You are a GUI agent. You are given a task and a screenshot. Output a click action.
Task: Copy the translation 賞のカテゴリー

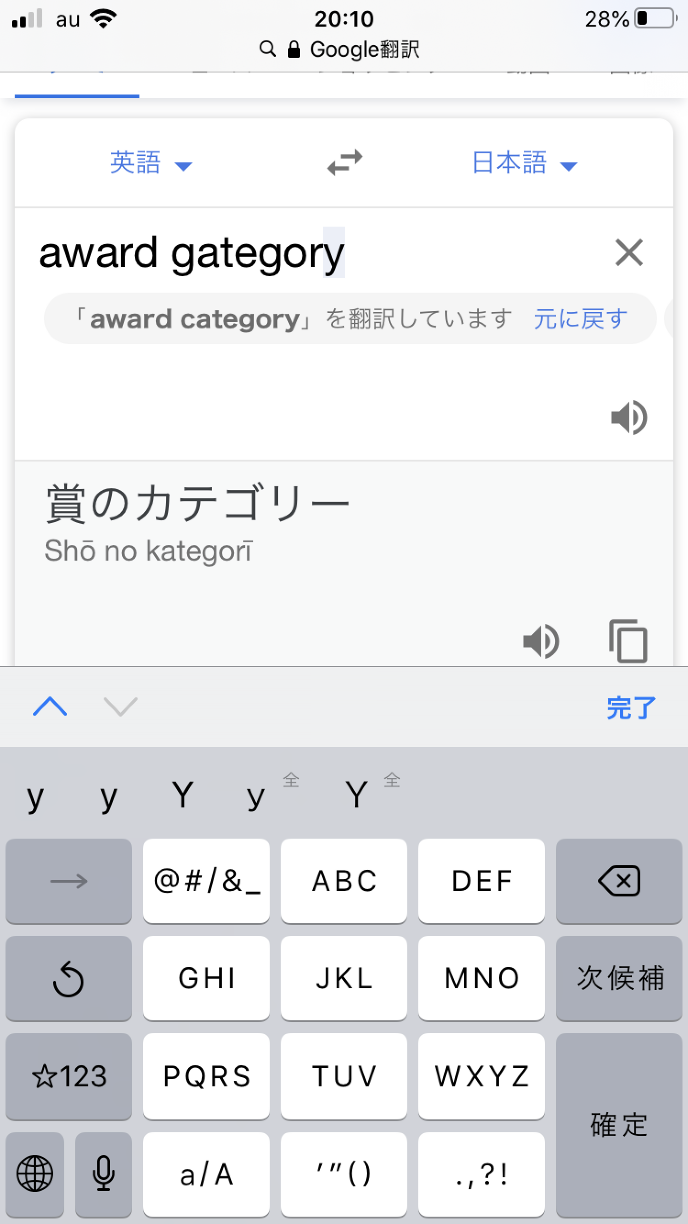point(629,641)
